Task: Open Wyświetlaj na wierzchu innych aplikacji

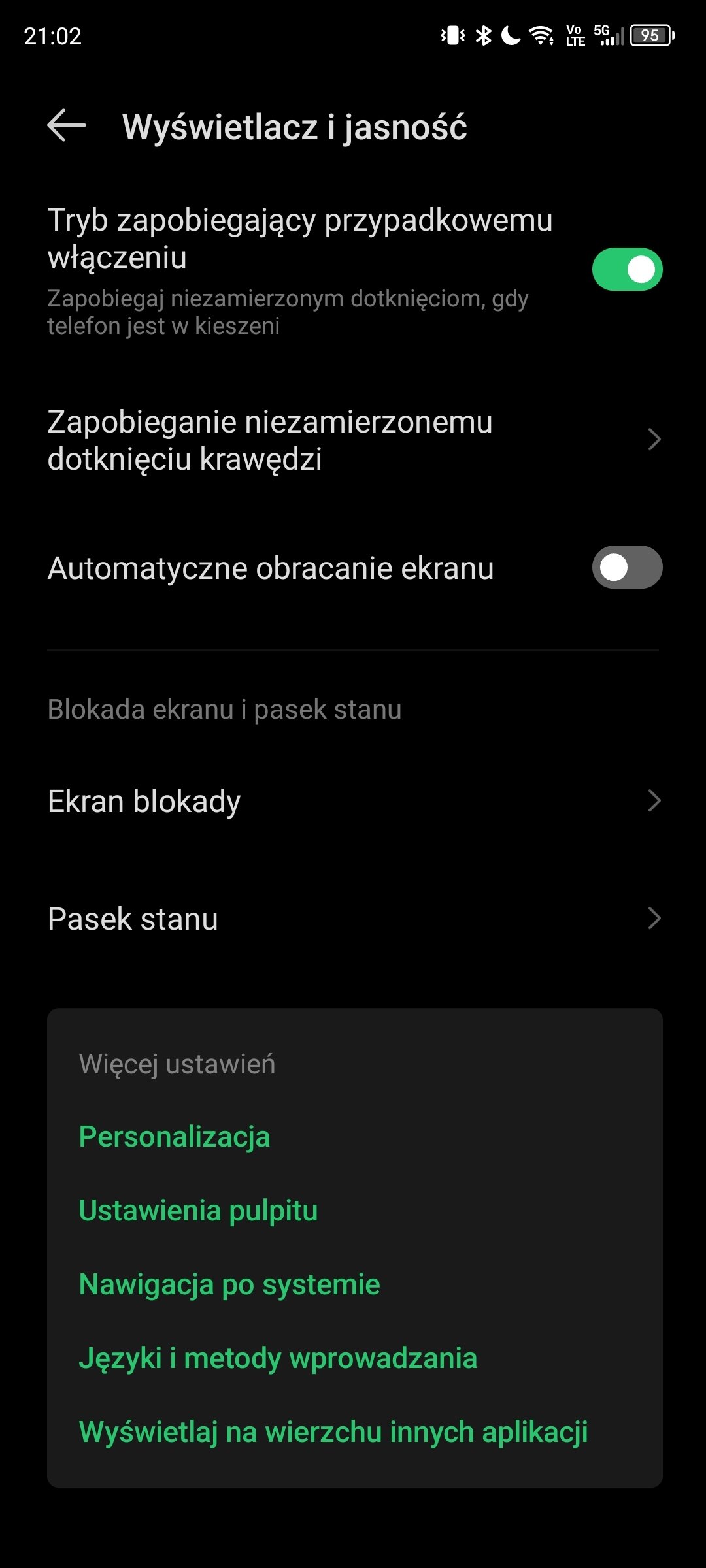Action: pyautogui.click(x=333, y=1432)
